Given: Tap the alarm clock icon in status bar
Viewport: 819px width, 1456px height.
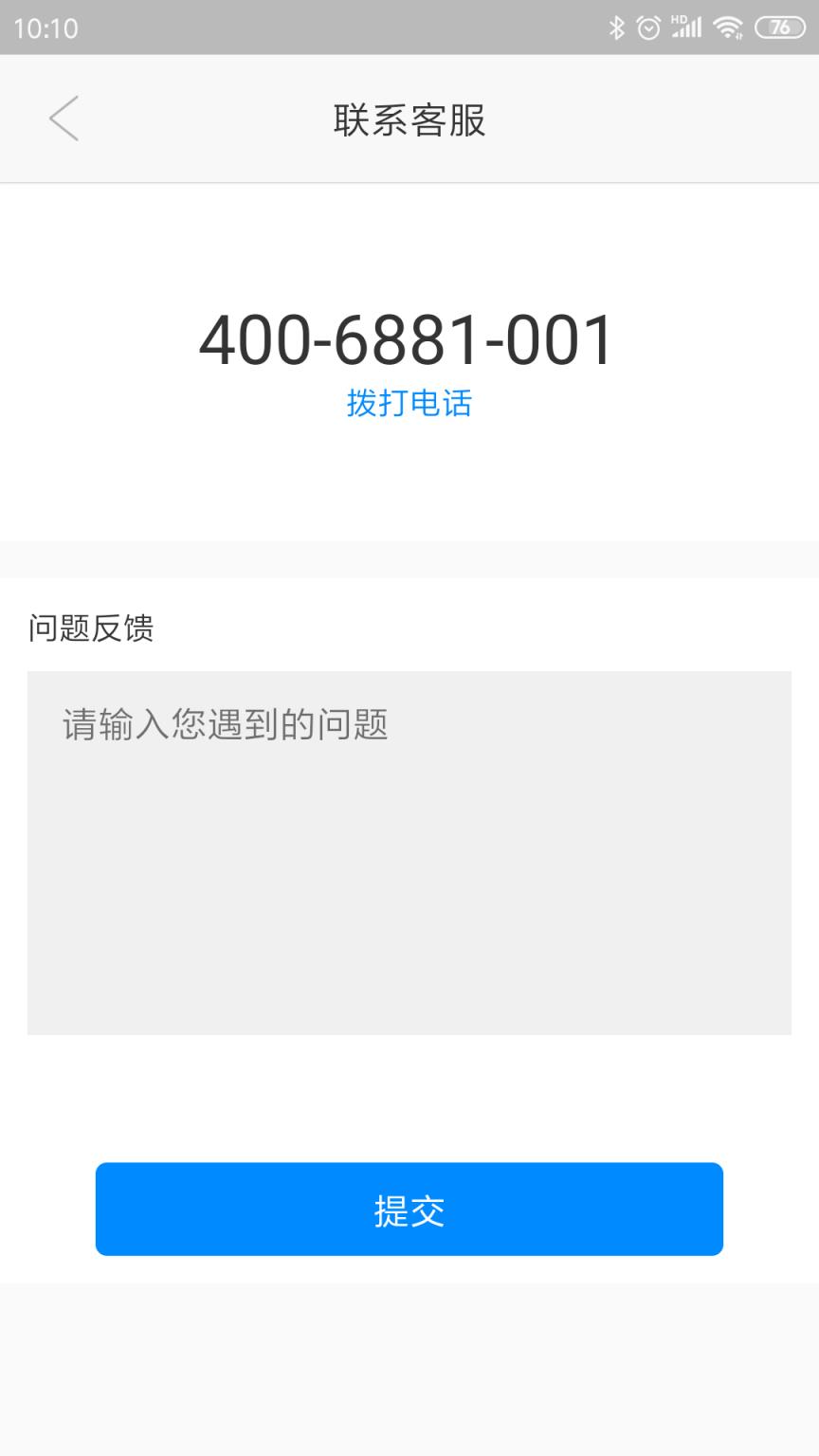Looking at the screenshot, I should pos(648,27).
